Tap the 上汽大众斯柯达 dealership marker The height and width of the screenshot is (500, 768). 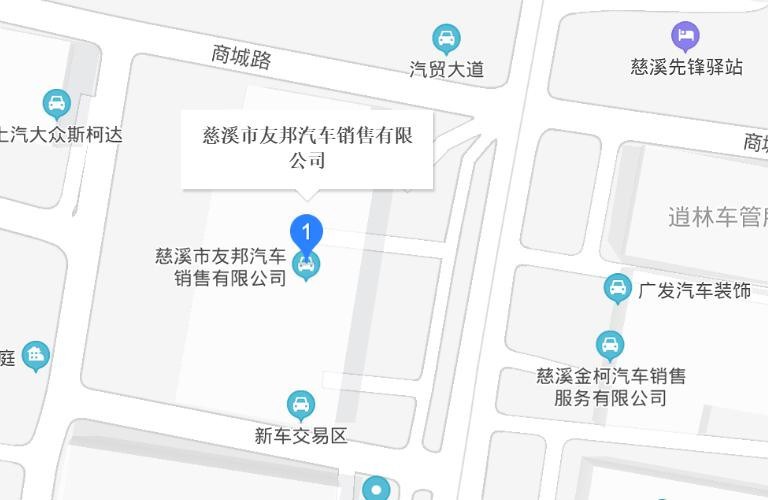[x=57, y=104]
